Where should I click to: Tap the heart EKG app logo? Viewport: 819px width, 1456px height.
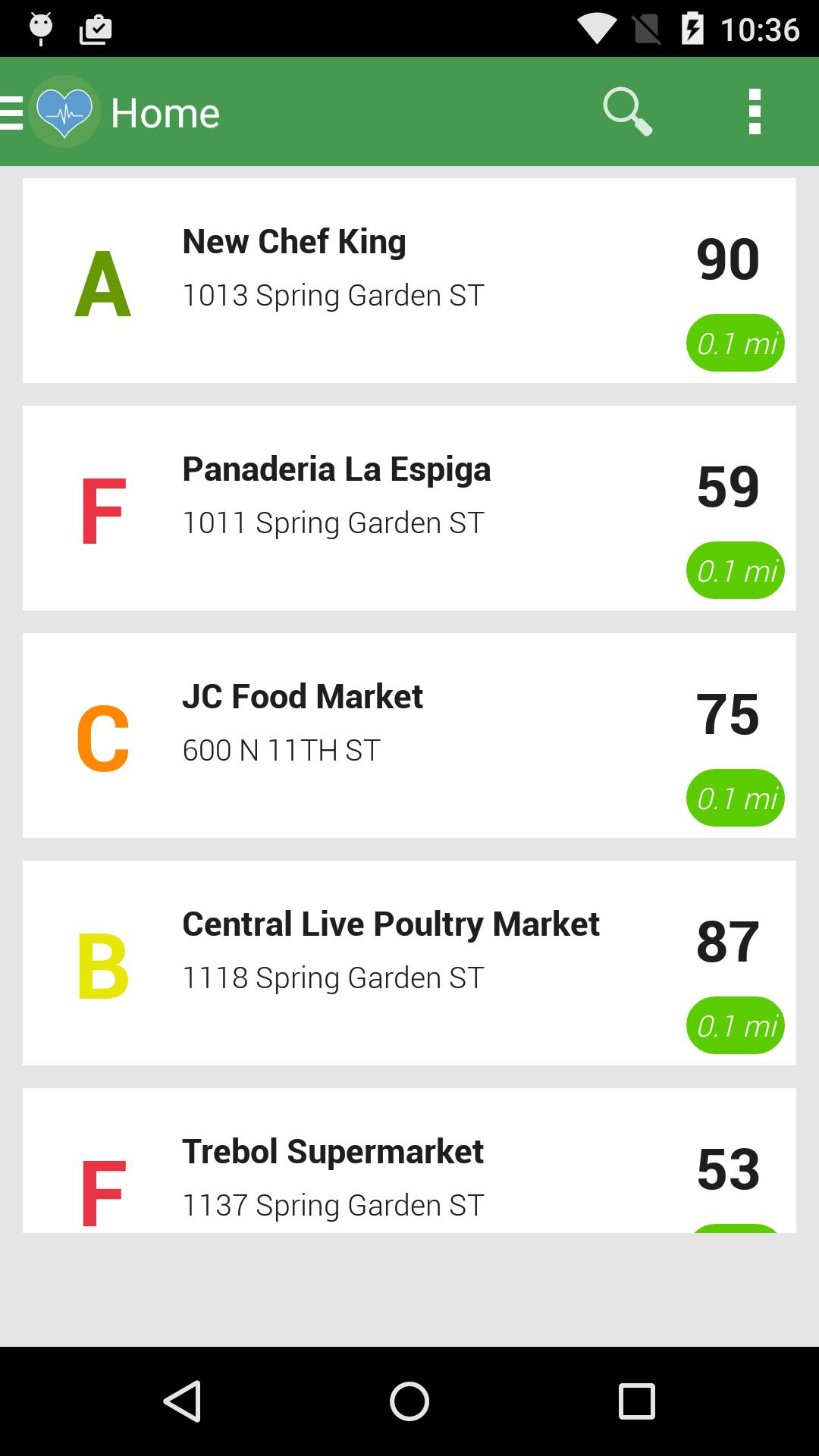[x=64, y=111]
